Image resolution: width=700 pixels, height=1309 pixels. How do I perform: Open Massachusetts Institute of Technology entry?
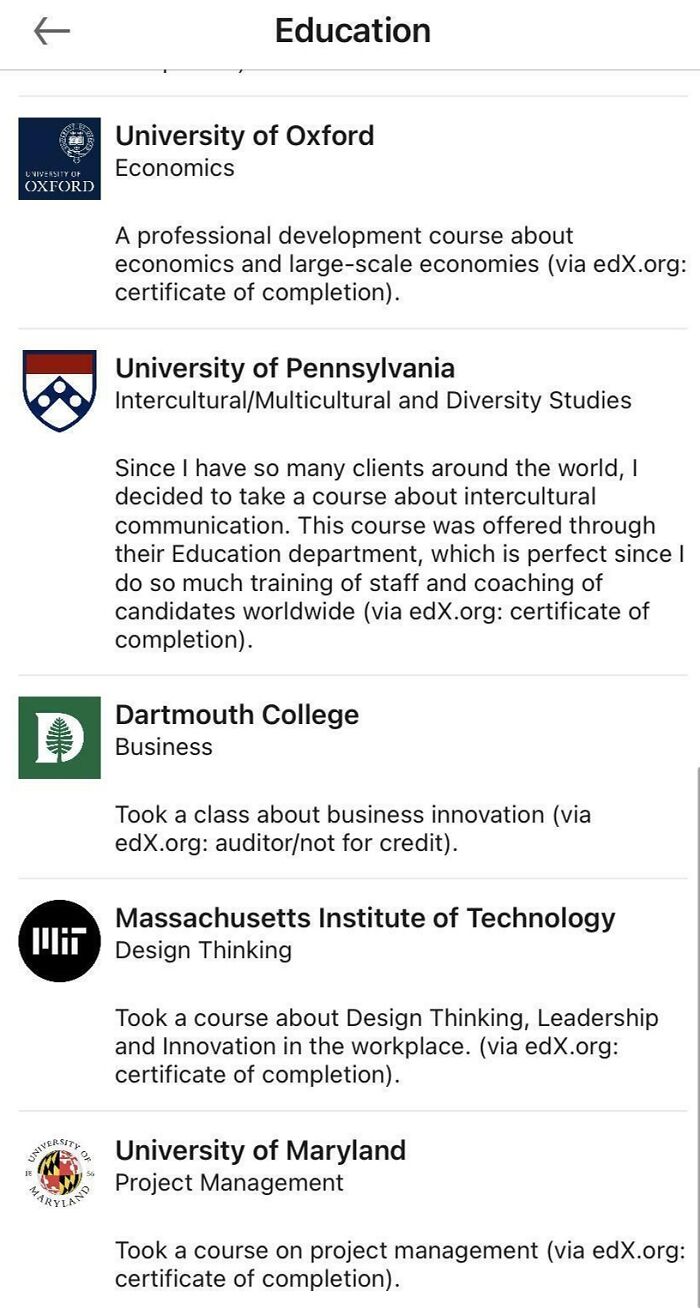click(x=365, y=918)
